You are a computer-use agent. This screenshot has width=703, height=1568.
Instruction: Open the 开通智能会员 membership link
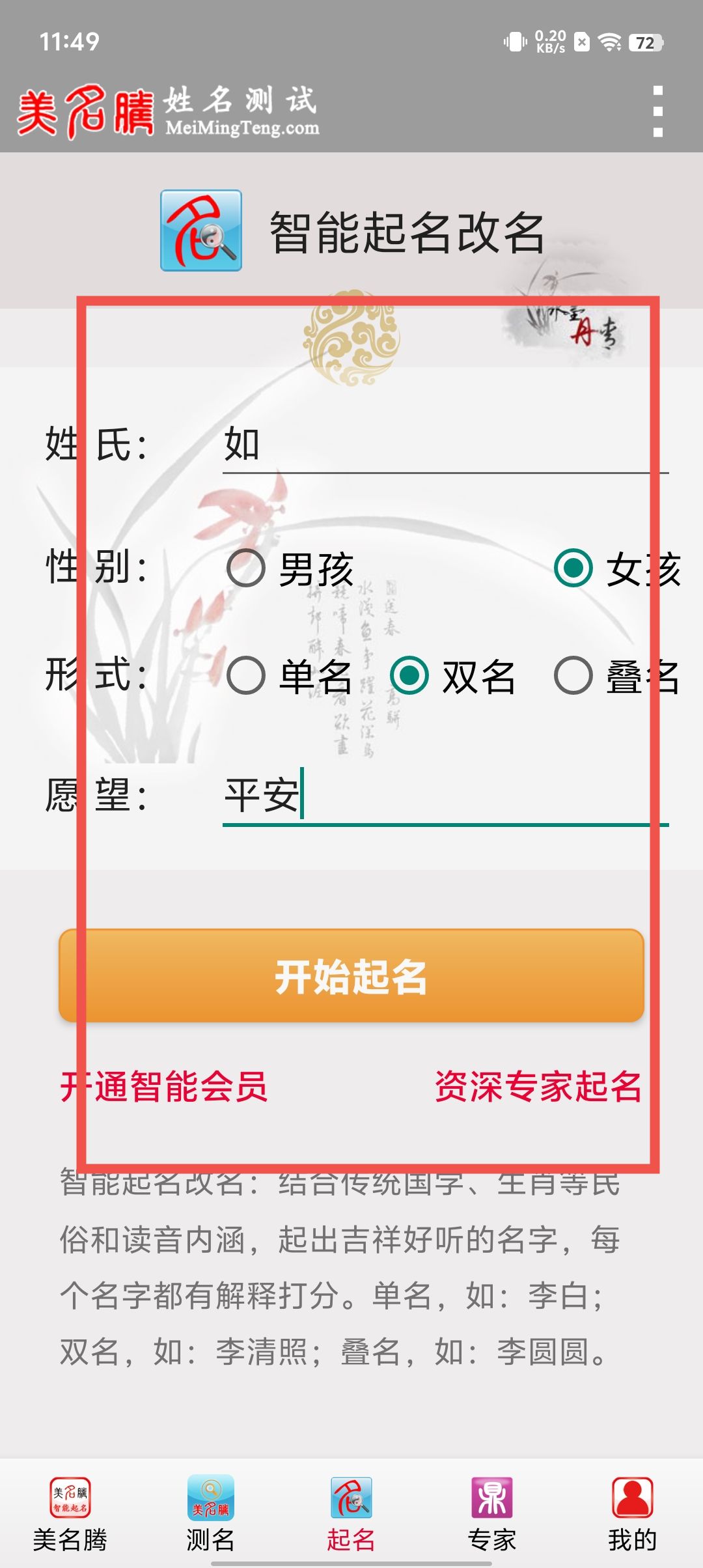pyautogui.click(x=164, y=1086)
